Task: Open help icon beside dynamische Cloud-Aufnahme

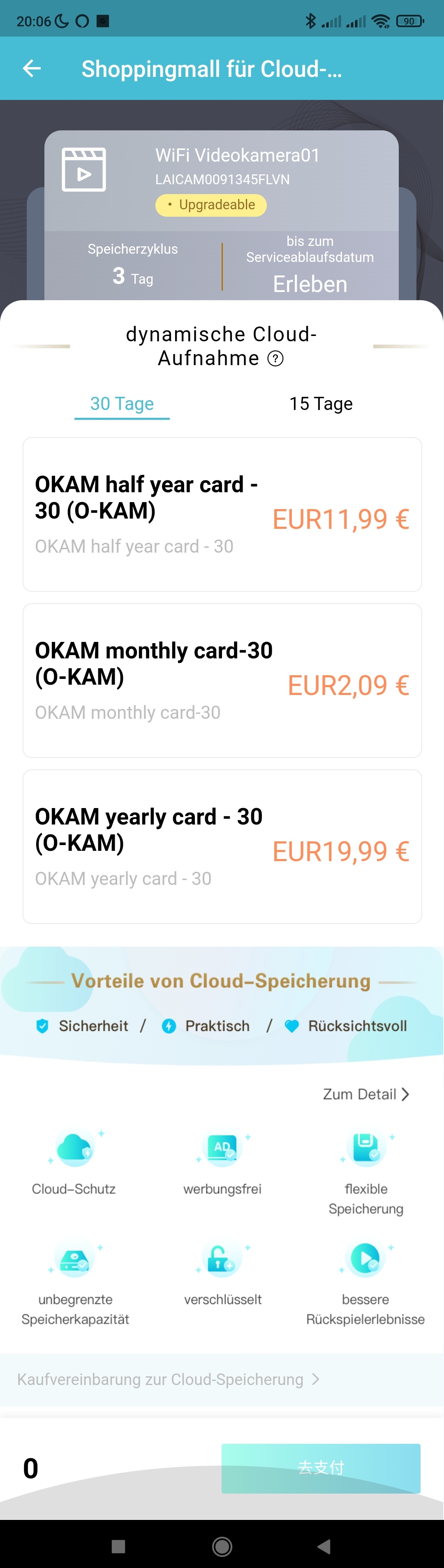Action: pyautogui.click(x=275, y=359)
